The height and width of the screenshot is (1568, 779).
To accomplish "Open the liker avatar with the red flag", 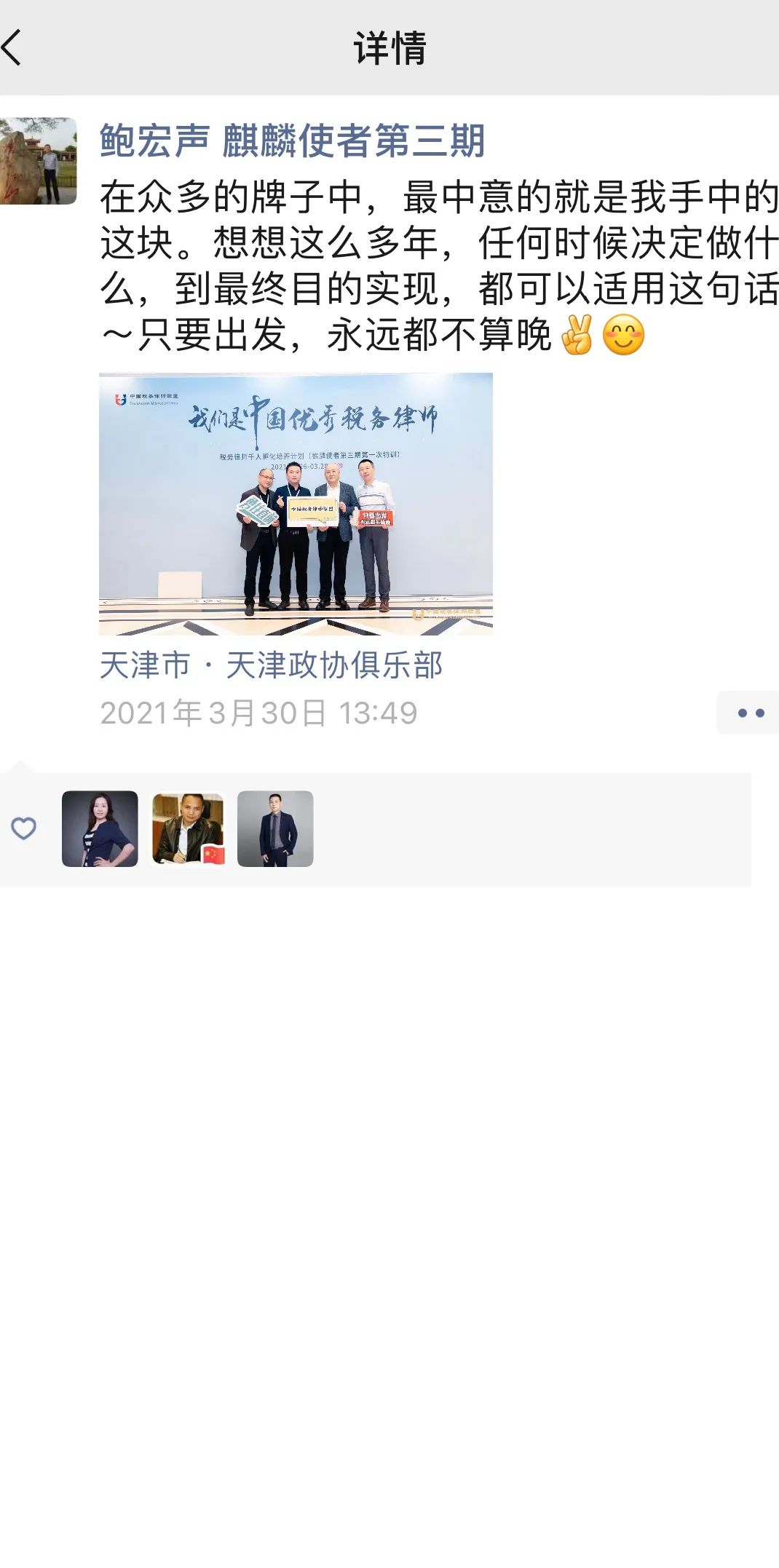I will (x=188, y=828).
